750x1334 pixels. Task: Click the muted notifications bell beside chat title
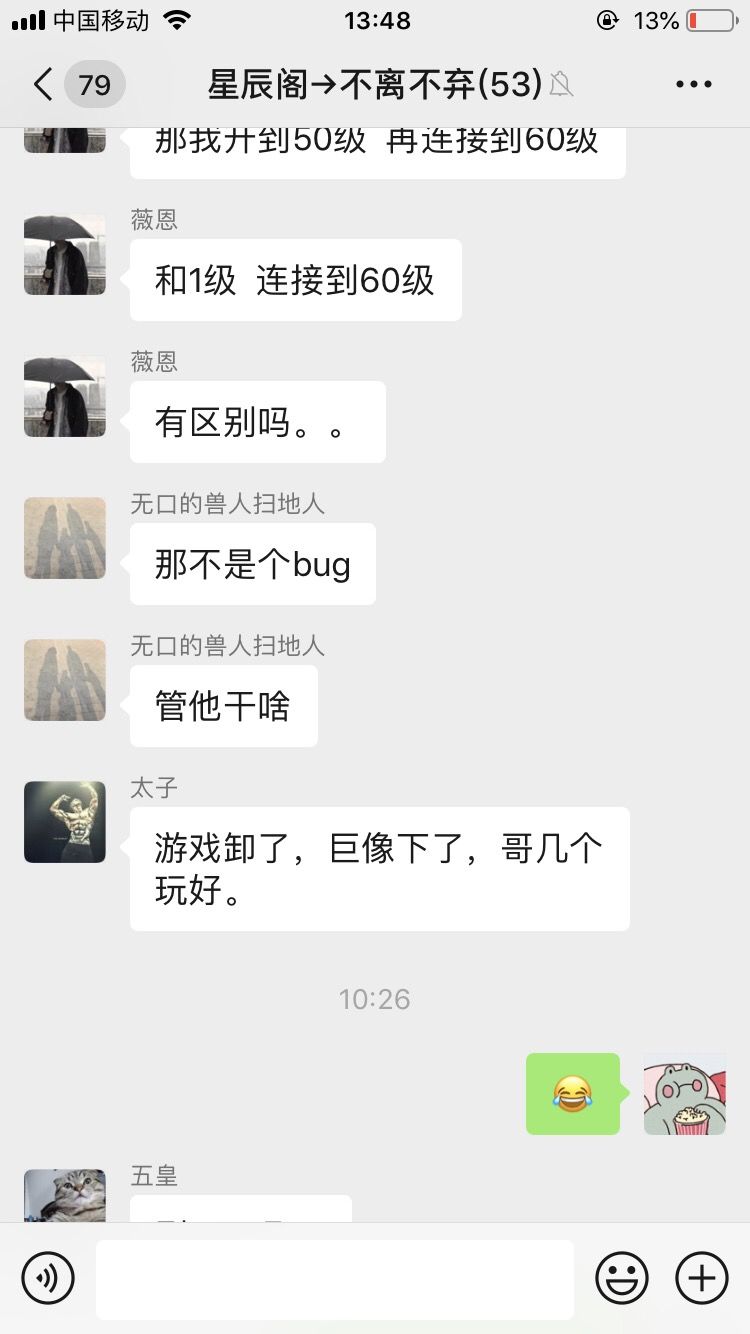tap(561, 85)
